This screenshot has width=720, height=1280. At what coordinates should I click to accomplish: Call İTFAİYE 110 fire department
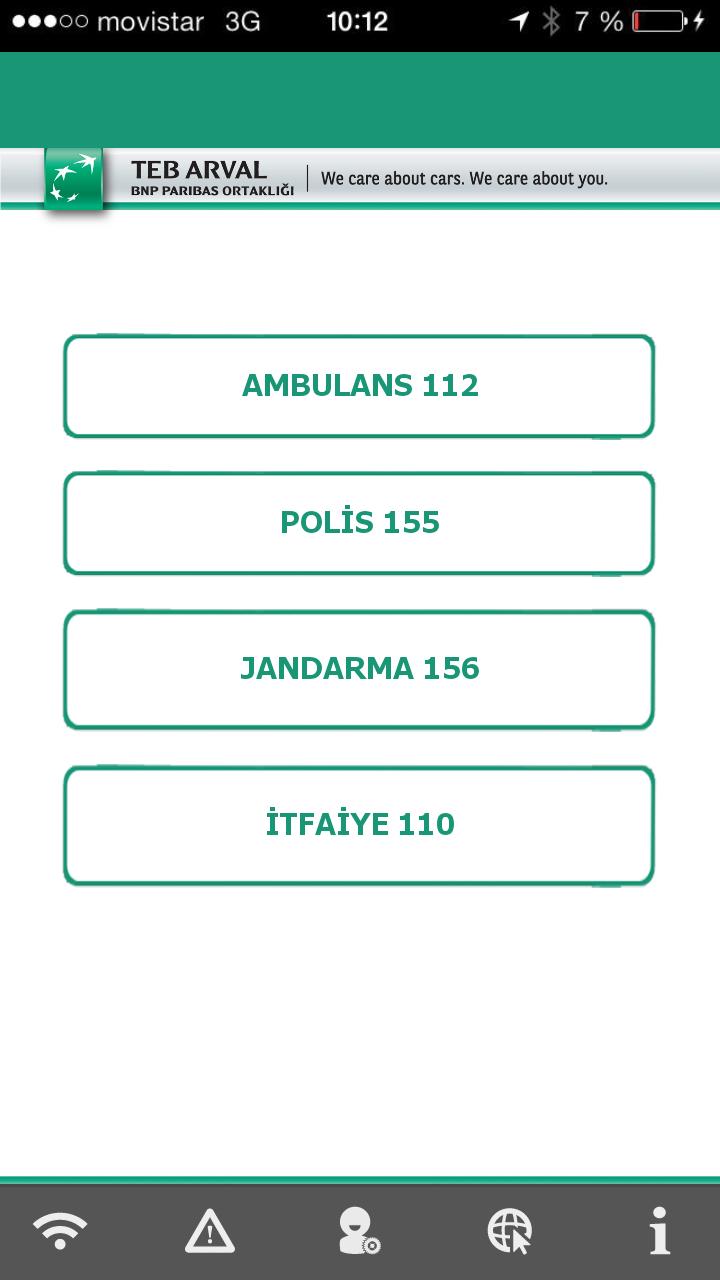(x=359, y=825)
